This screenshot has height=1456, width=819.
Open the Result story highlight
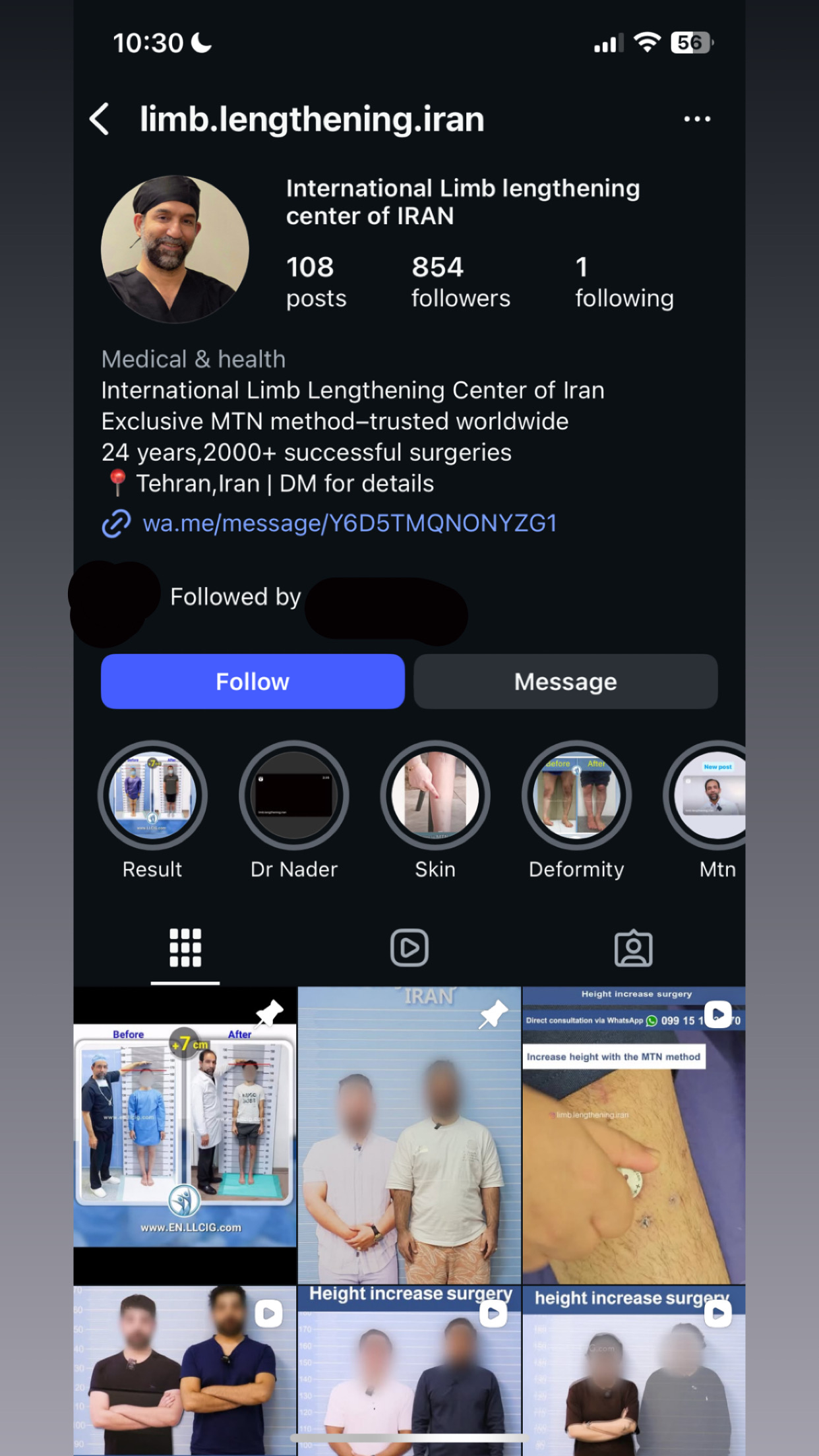(x=152, y=796)
